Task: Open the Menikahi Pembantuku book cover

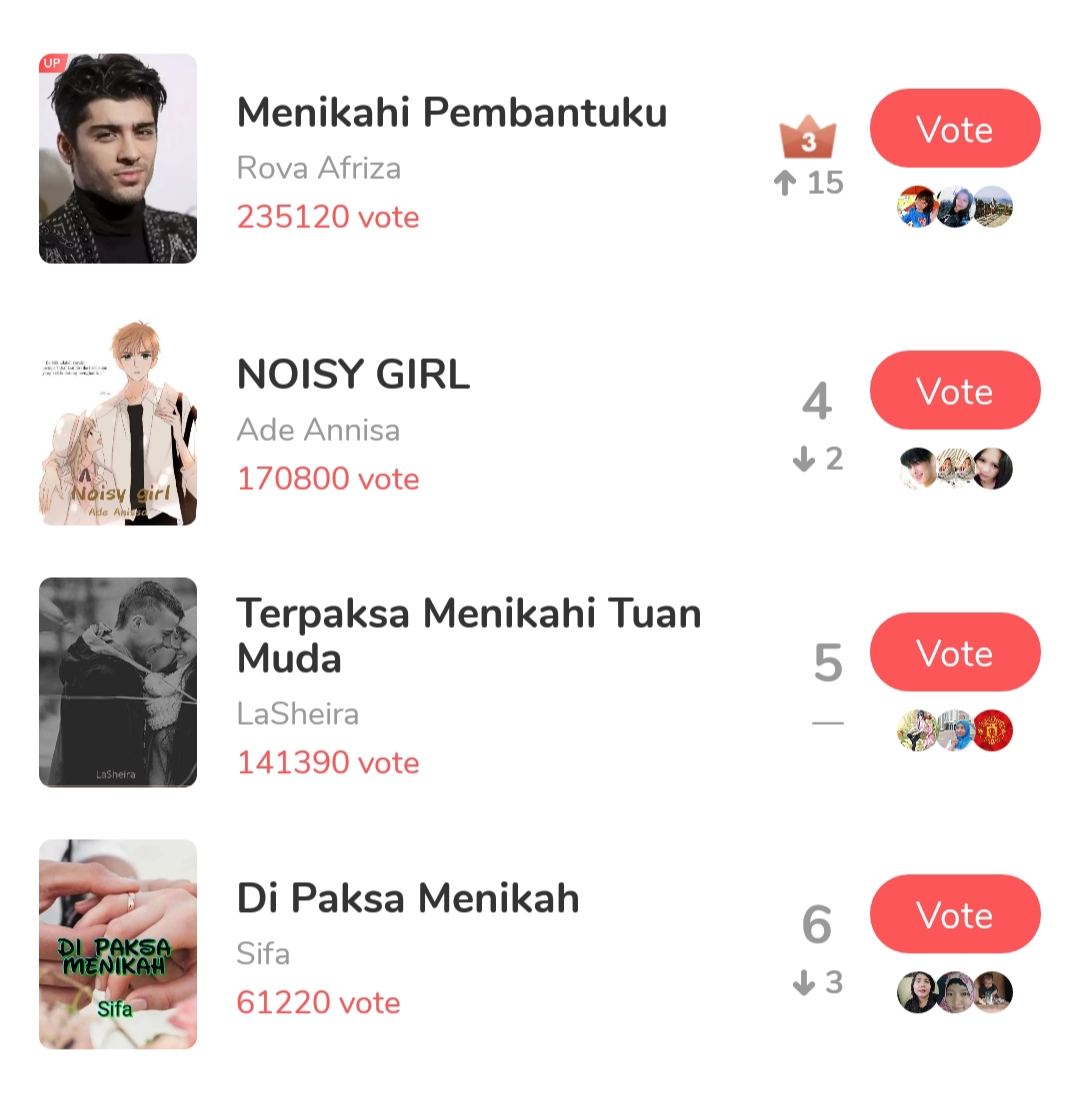Action: 118,158
